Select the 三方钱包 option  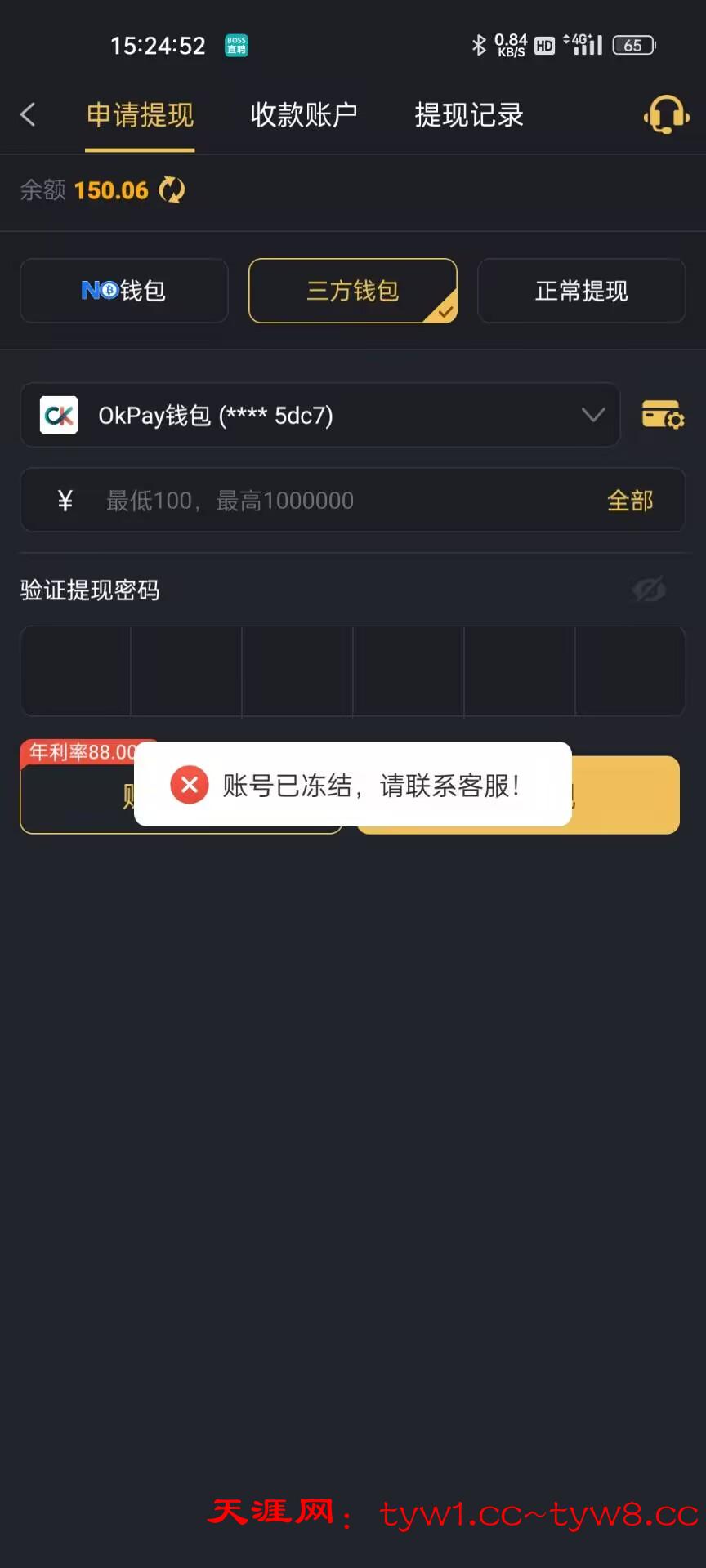pos(352,291)
